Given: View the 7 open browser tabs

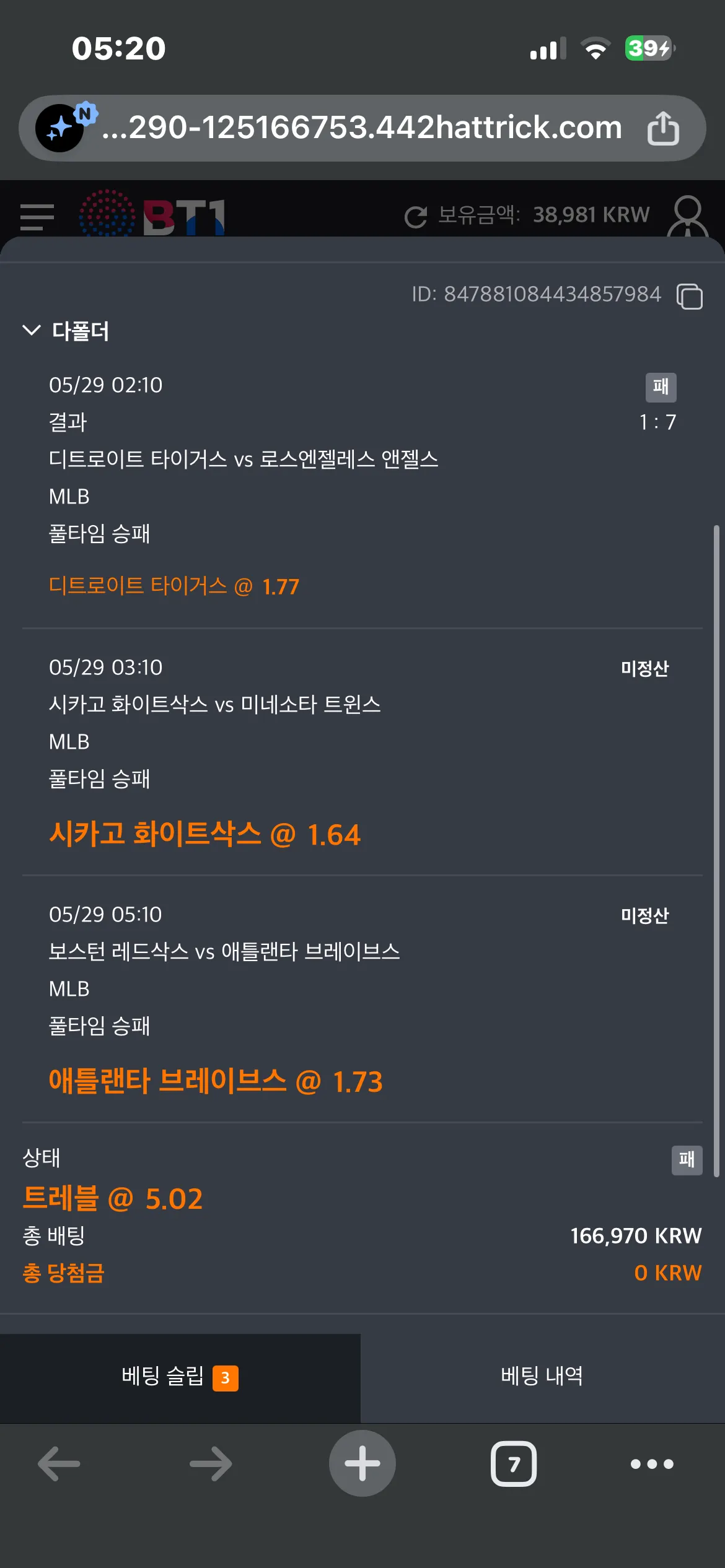Looking at the screenshot, I should point(514,1464).
